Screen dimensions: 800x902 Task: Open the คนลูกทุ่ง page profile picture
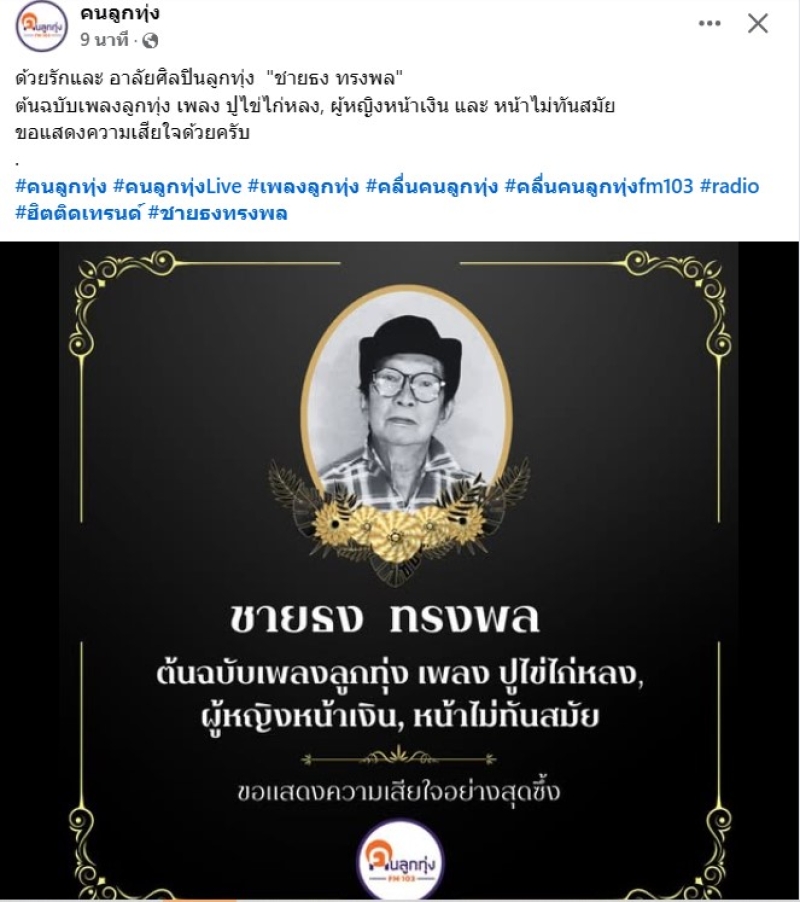(41, 26)
